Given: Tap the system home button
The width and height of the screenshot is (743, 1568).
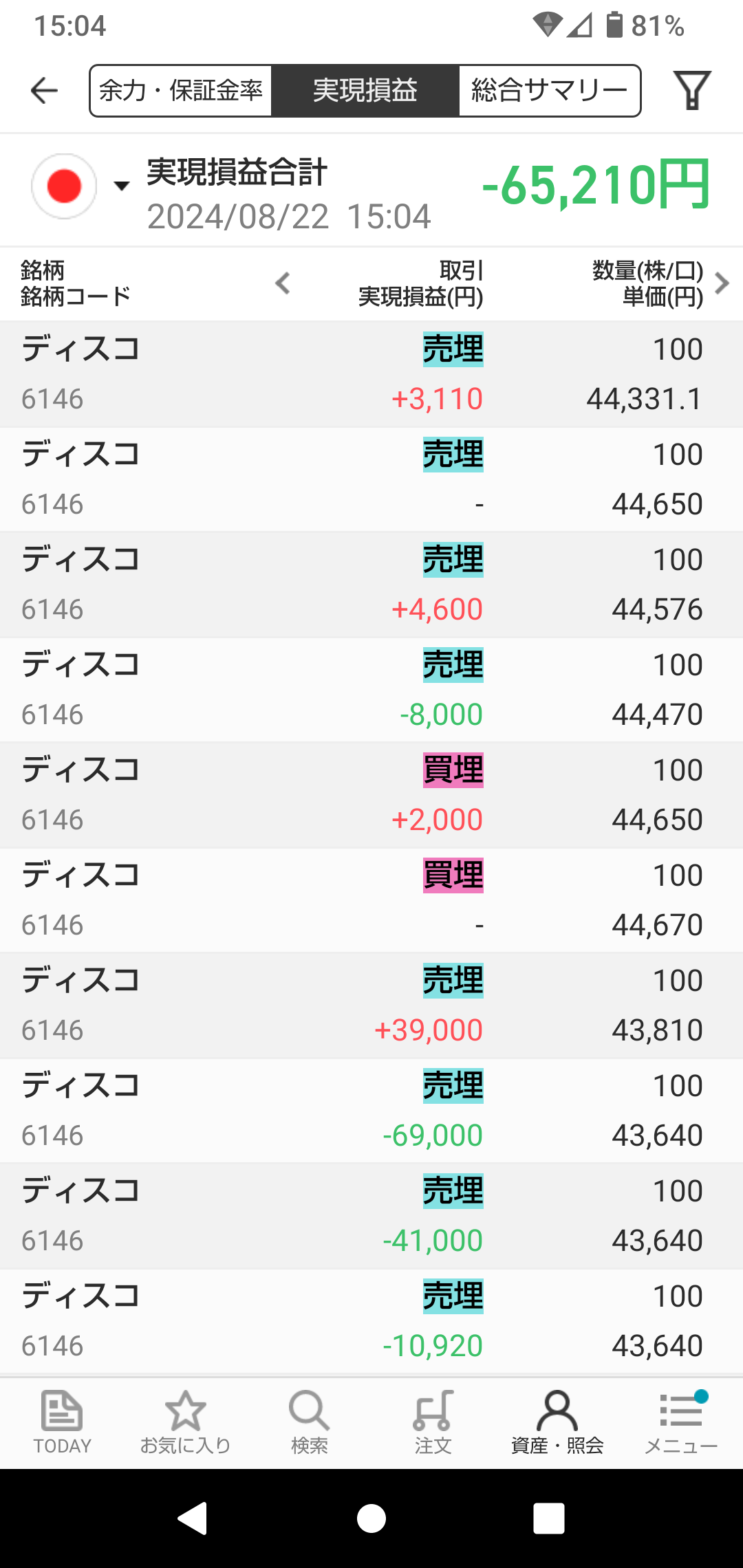Looking at the screenshot, I should 371,1518.
